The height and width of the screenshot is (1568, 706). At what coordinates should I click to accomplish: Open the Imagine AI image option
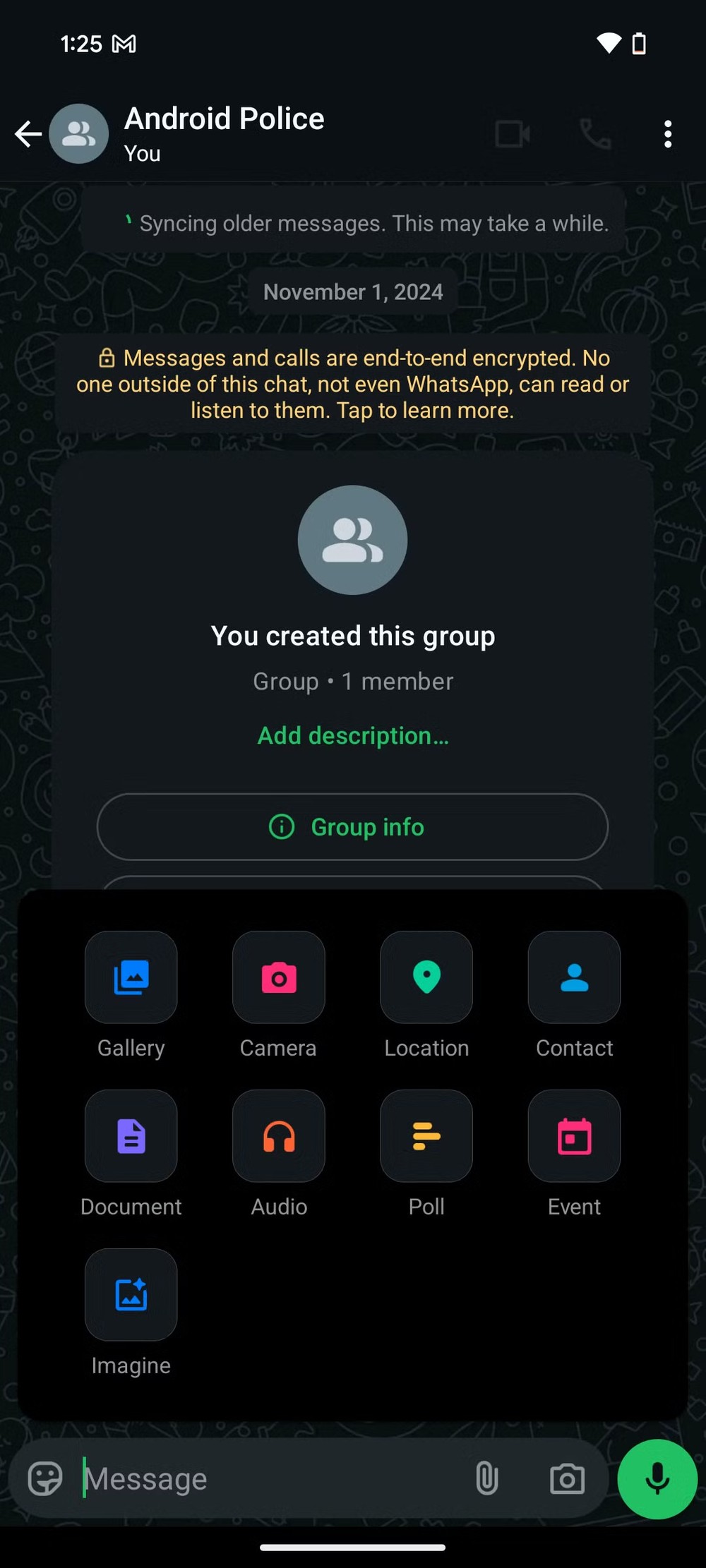pyautogui.click(x=131, y=1295)
